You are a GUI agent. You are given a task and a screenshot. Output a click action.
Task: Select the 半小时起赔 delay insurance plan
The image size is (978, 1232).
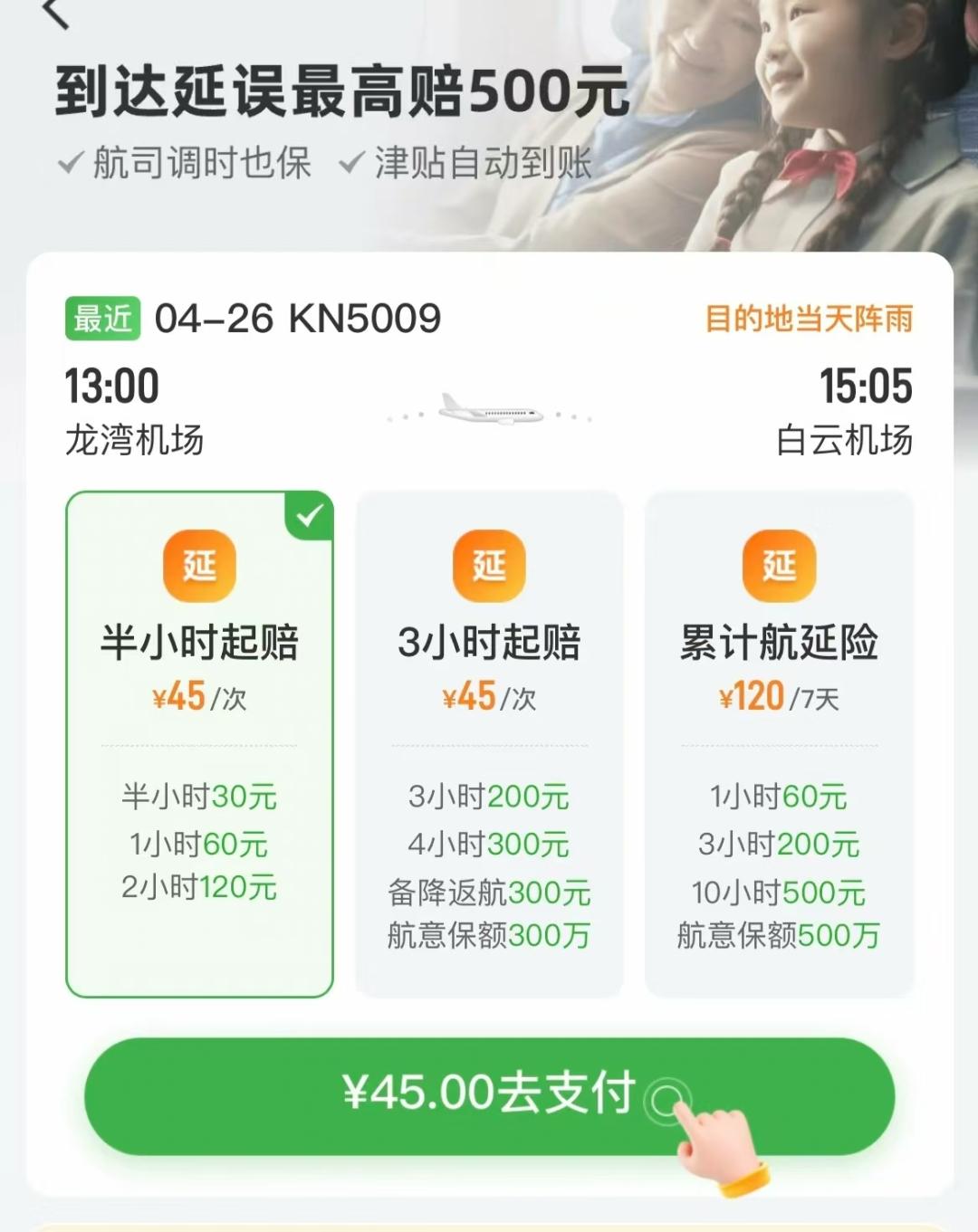[x=199, y=742]
